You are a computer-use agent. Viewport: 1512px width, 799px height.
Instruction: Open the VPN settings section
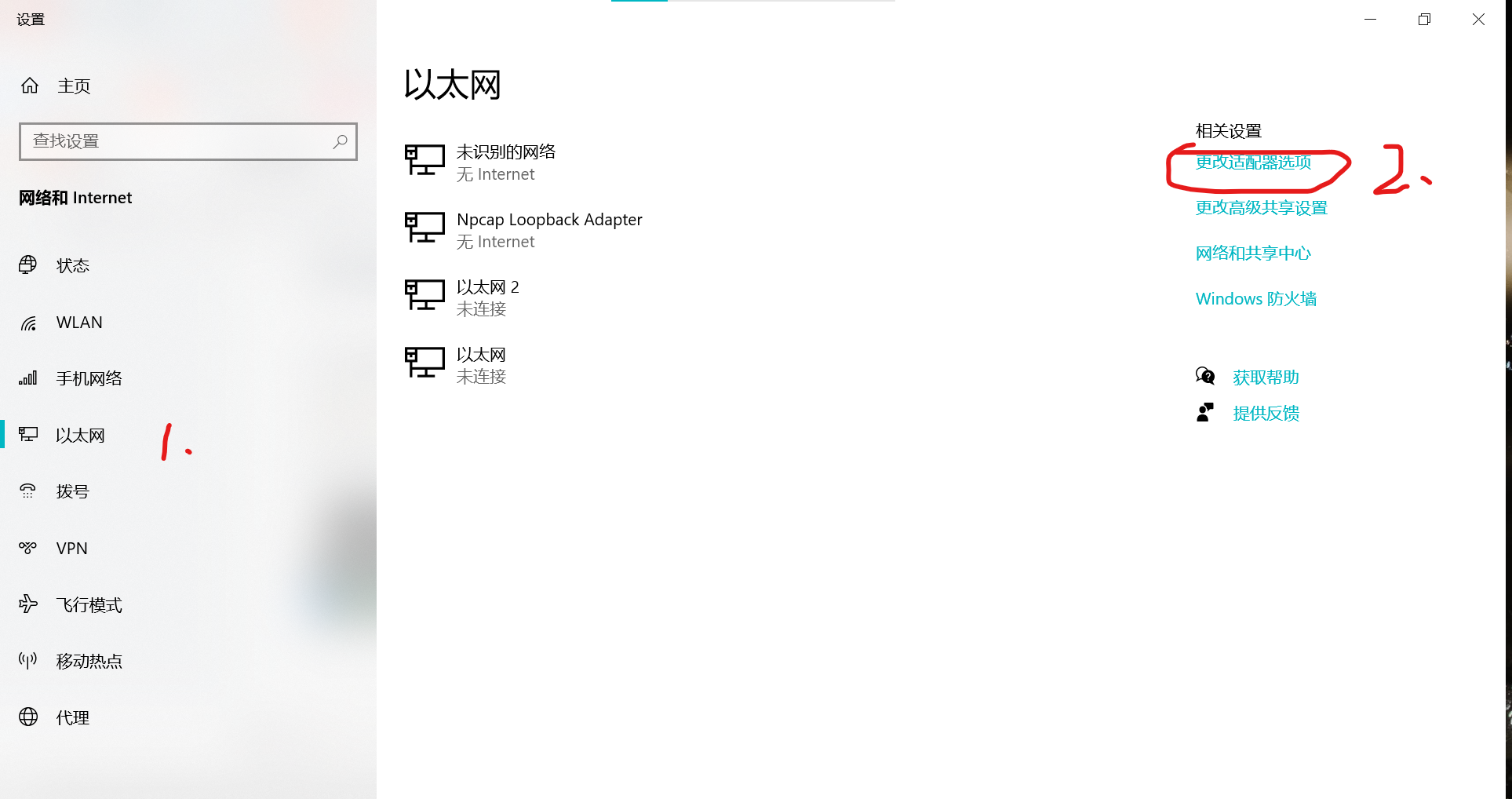(71, 549)
